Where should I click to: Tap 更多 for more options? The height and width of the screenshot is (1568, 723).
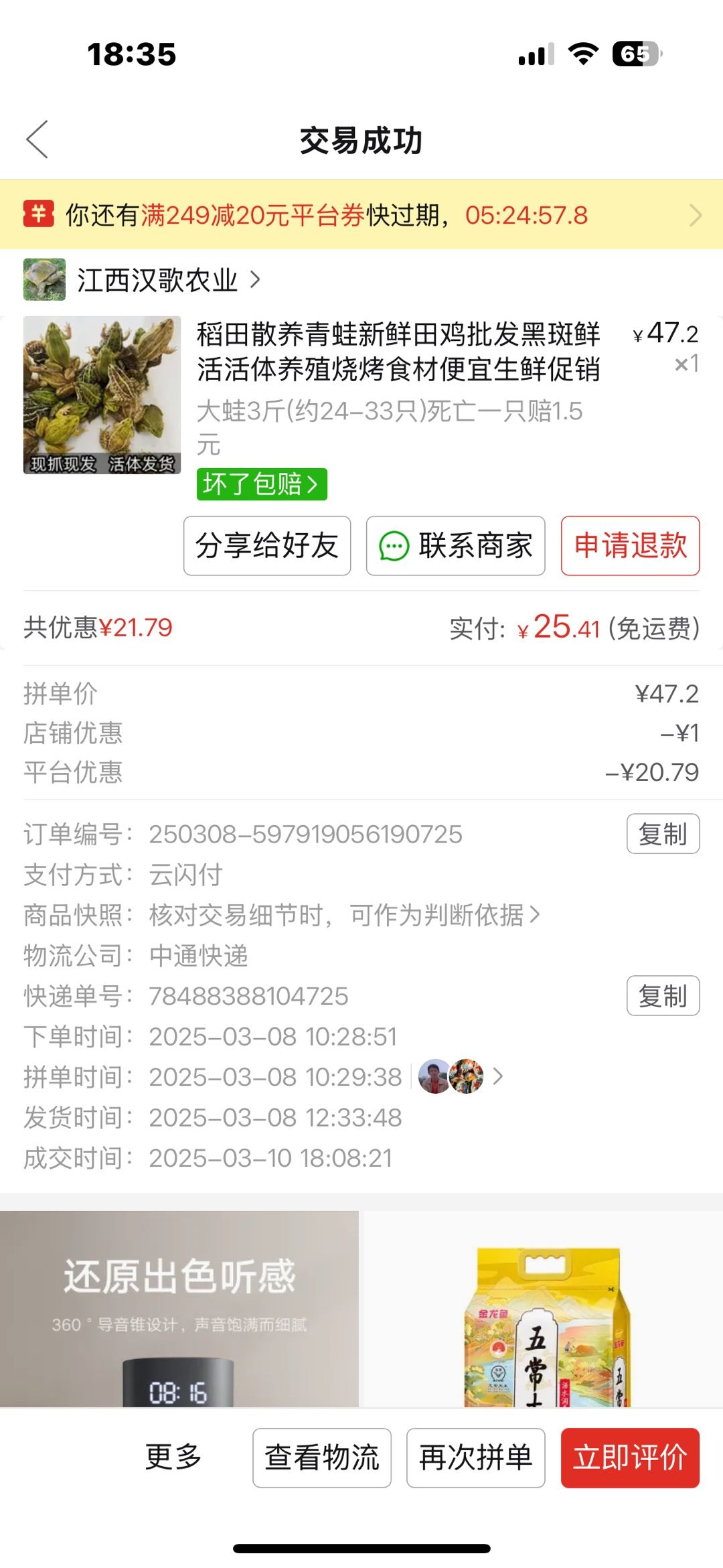click(x=173, y=1457)
